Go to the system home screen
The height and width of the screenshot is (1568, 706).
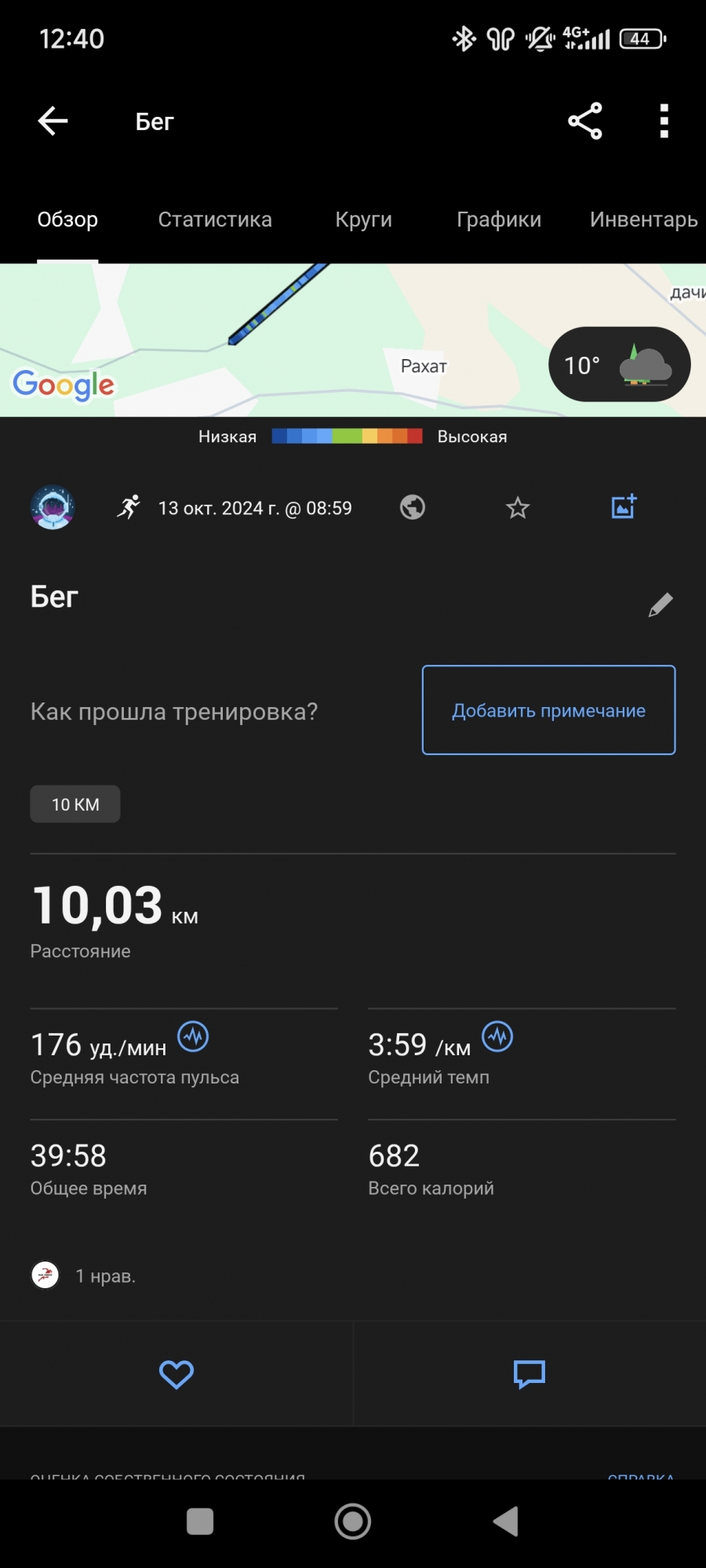pos(353,1522)
